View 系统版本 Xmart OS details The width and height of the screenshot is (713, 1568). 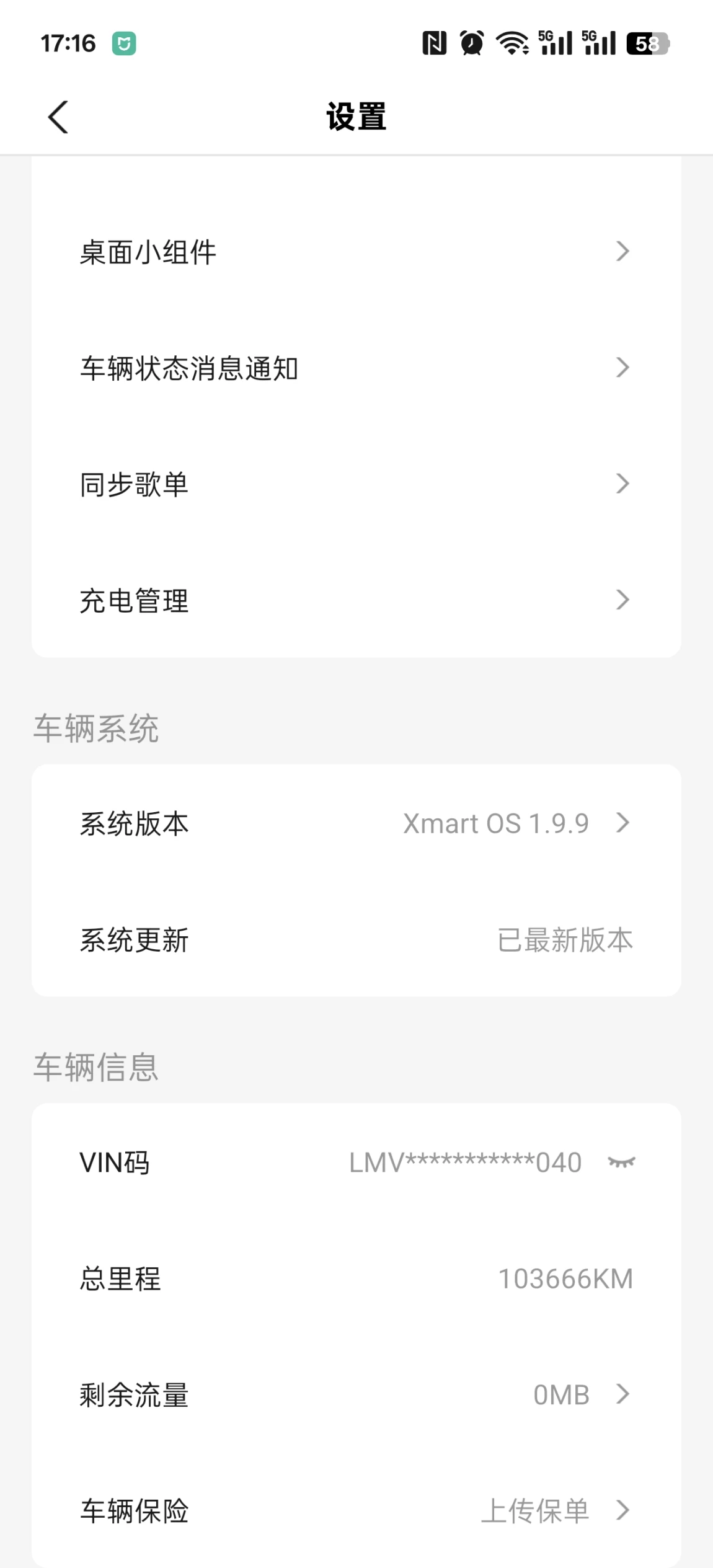coord(356,823)
